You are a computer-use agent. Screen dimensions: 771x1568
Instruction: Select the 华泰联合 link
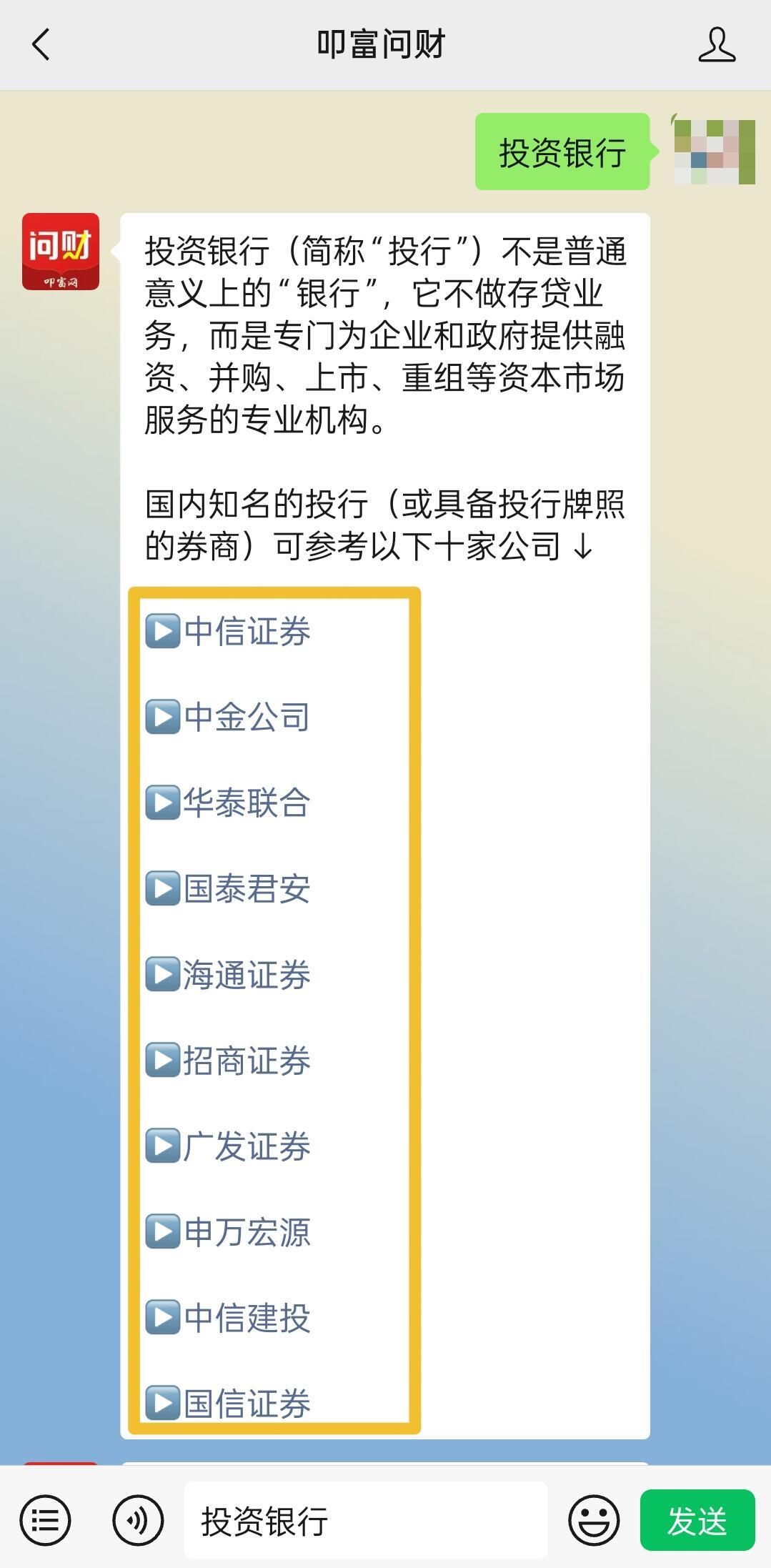[x=228, y=803]
